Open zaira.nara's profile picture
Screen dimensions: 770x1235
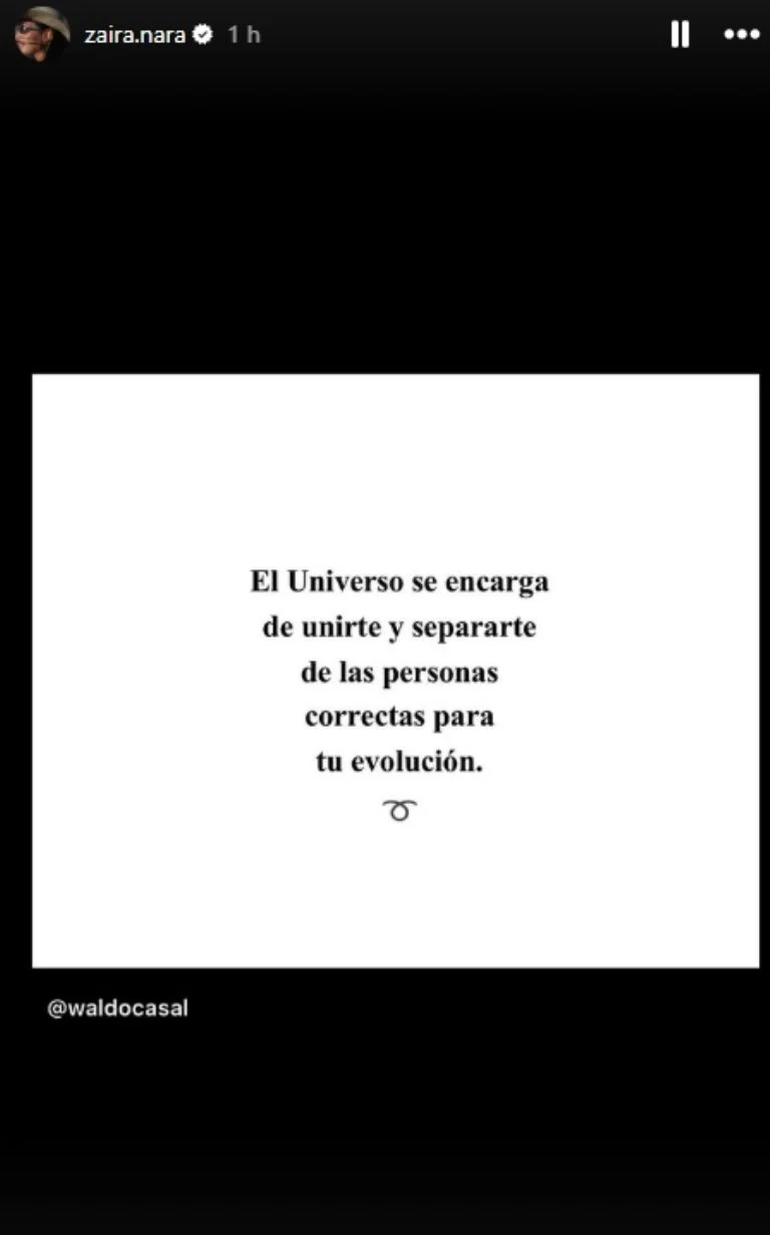42,33
